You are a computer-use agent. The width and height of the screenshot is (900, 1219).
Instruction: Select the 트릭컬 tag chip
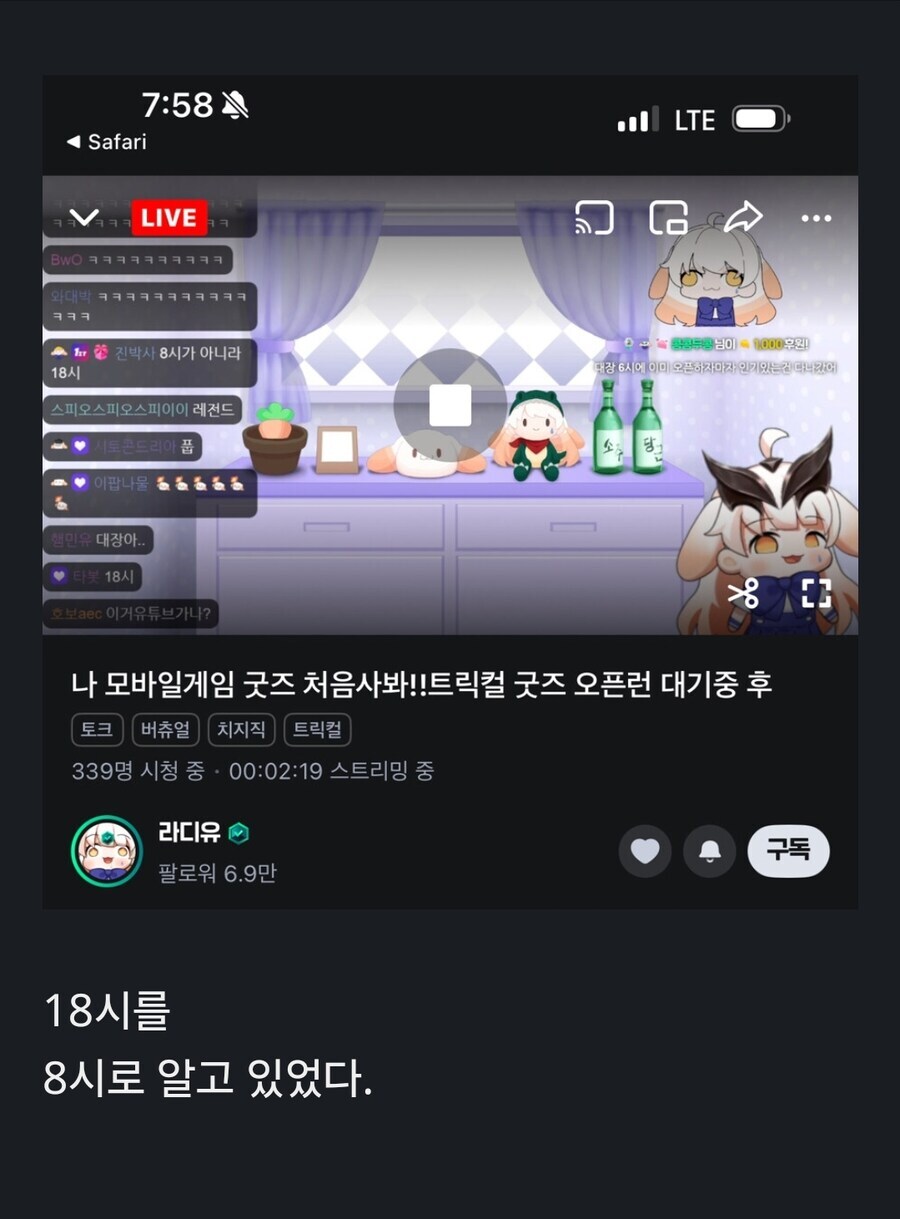pyautogui.click(x=317, y=729)
